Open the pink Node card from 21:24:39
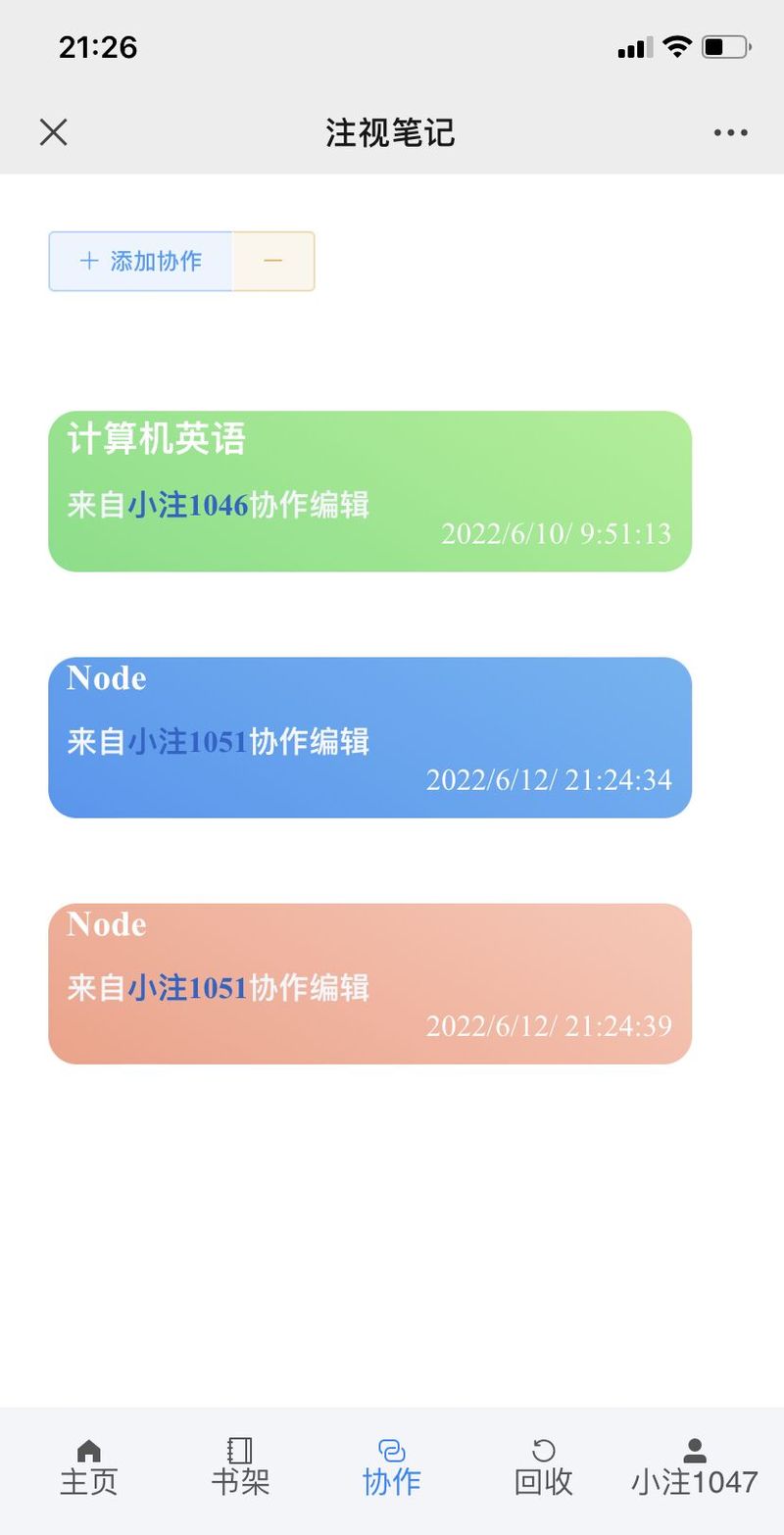The image size is (784, 1535). click(369, 983)
